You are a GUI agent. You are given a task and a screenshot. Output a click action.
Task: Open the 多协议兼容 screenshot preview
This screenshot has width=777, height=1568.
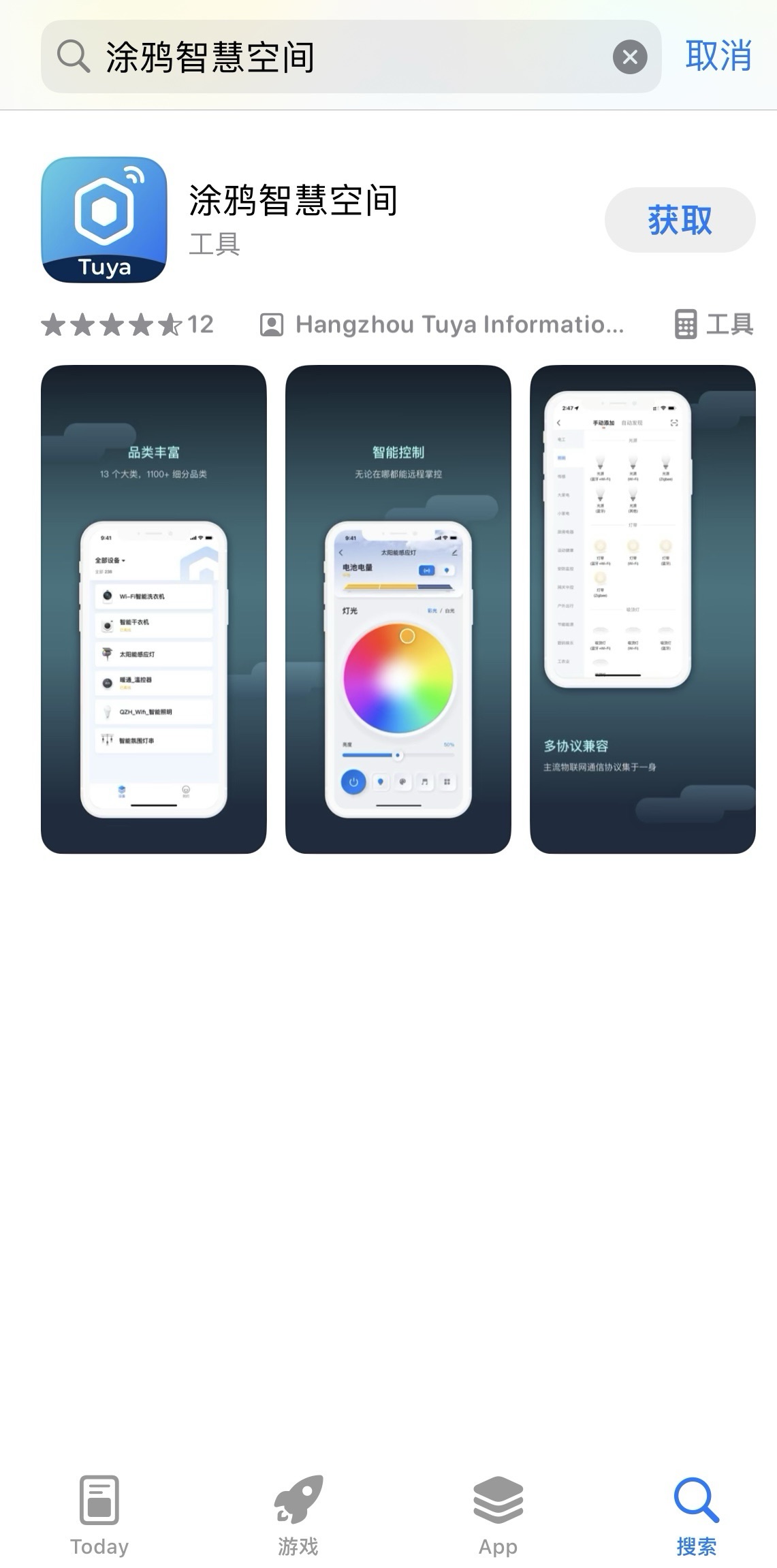point(643,609)
